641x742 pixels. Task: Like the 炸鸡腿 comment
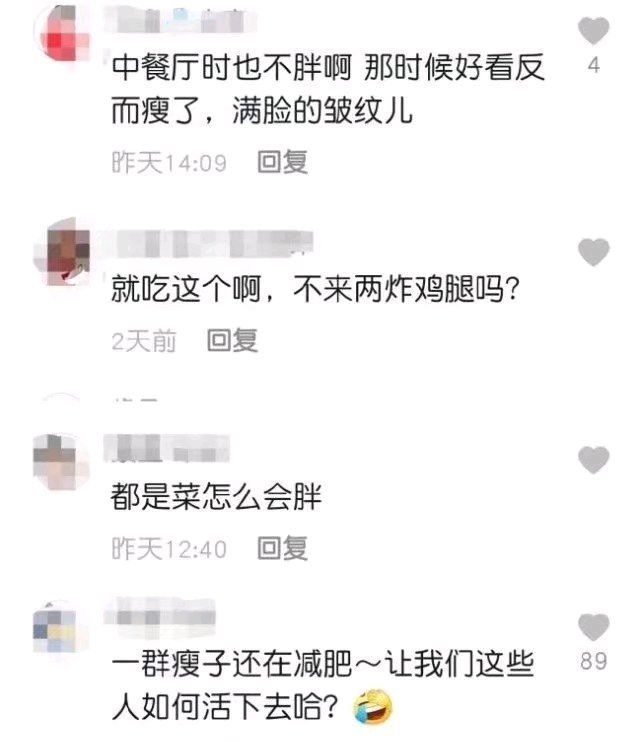[594, 252]
